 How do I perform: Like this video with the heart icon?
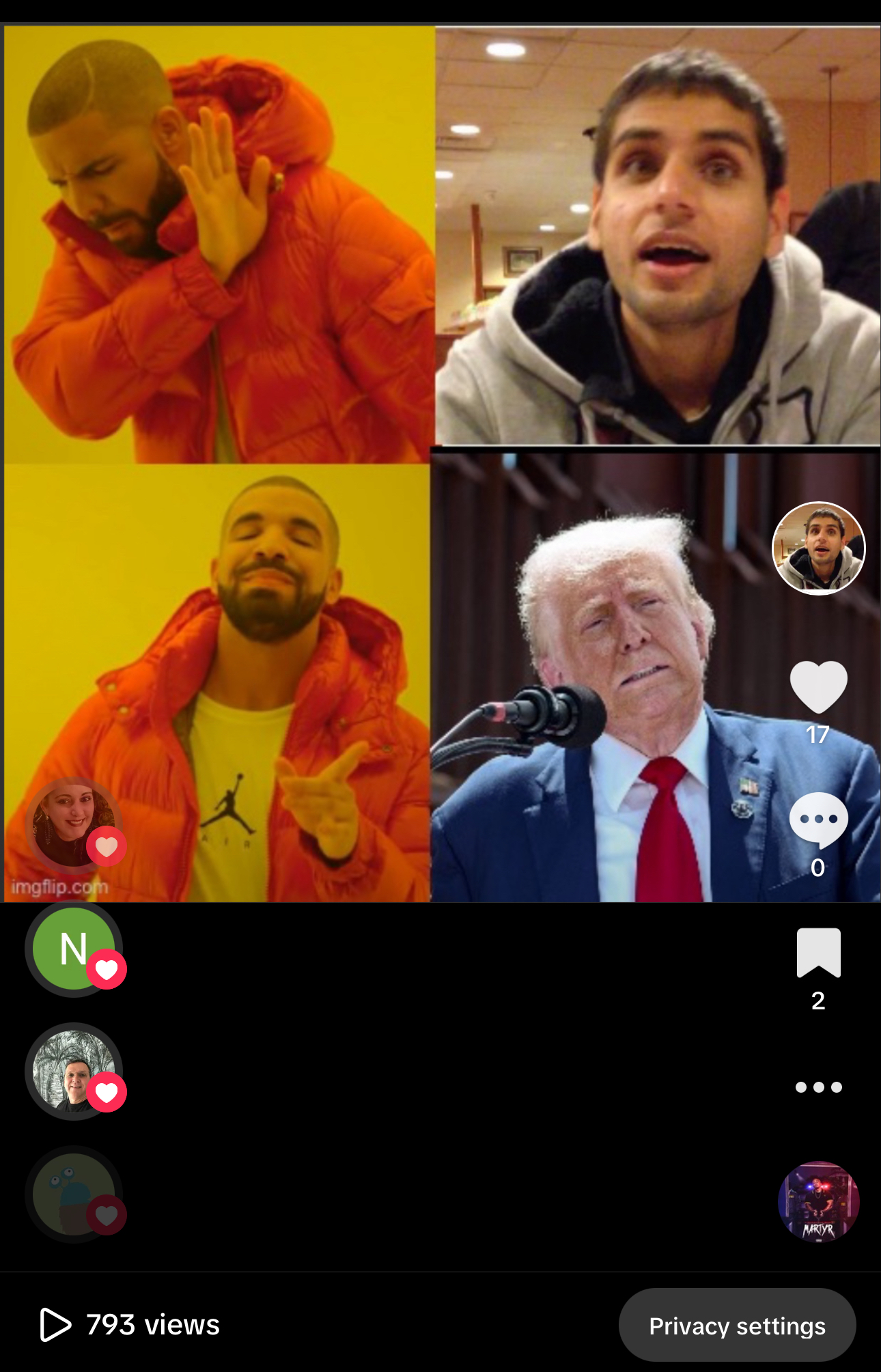coord(818,688)
